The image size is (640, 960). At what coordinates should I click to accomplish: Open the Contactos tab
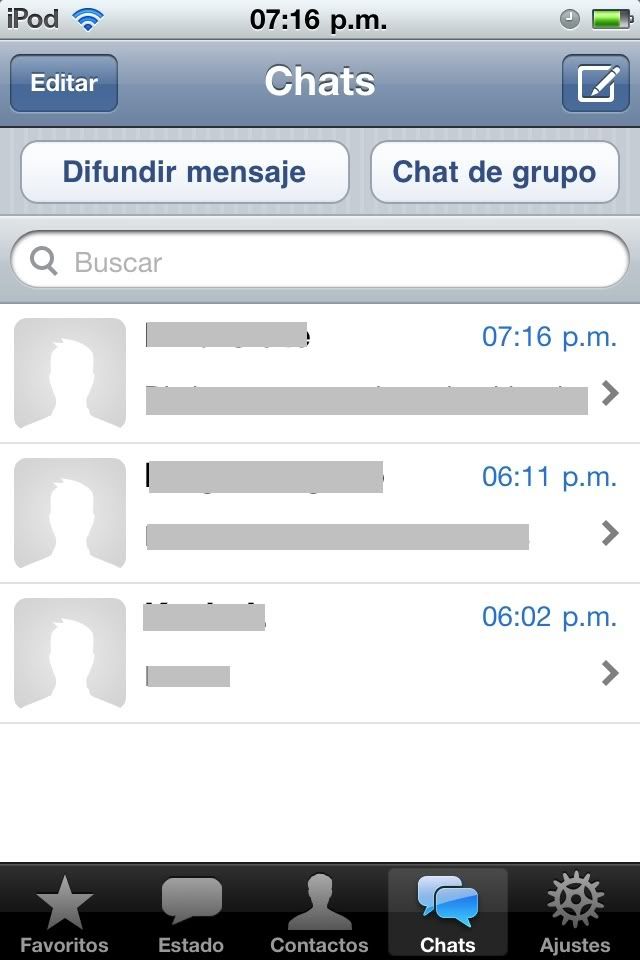tap(319, 914)
